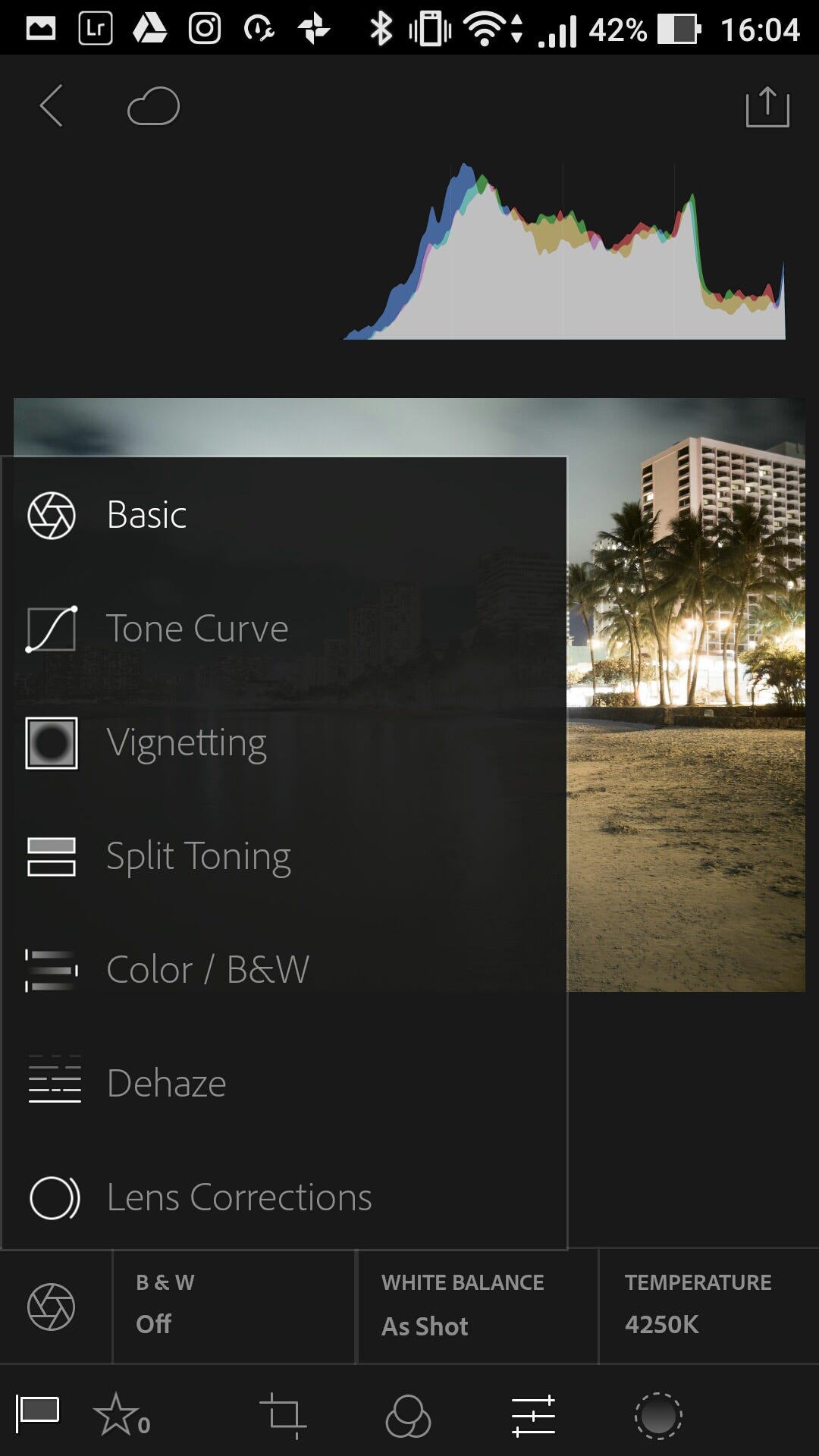819x1456 pixels.
Task: Open the Dehaze option
Action: tap(167, 1084)
